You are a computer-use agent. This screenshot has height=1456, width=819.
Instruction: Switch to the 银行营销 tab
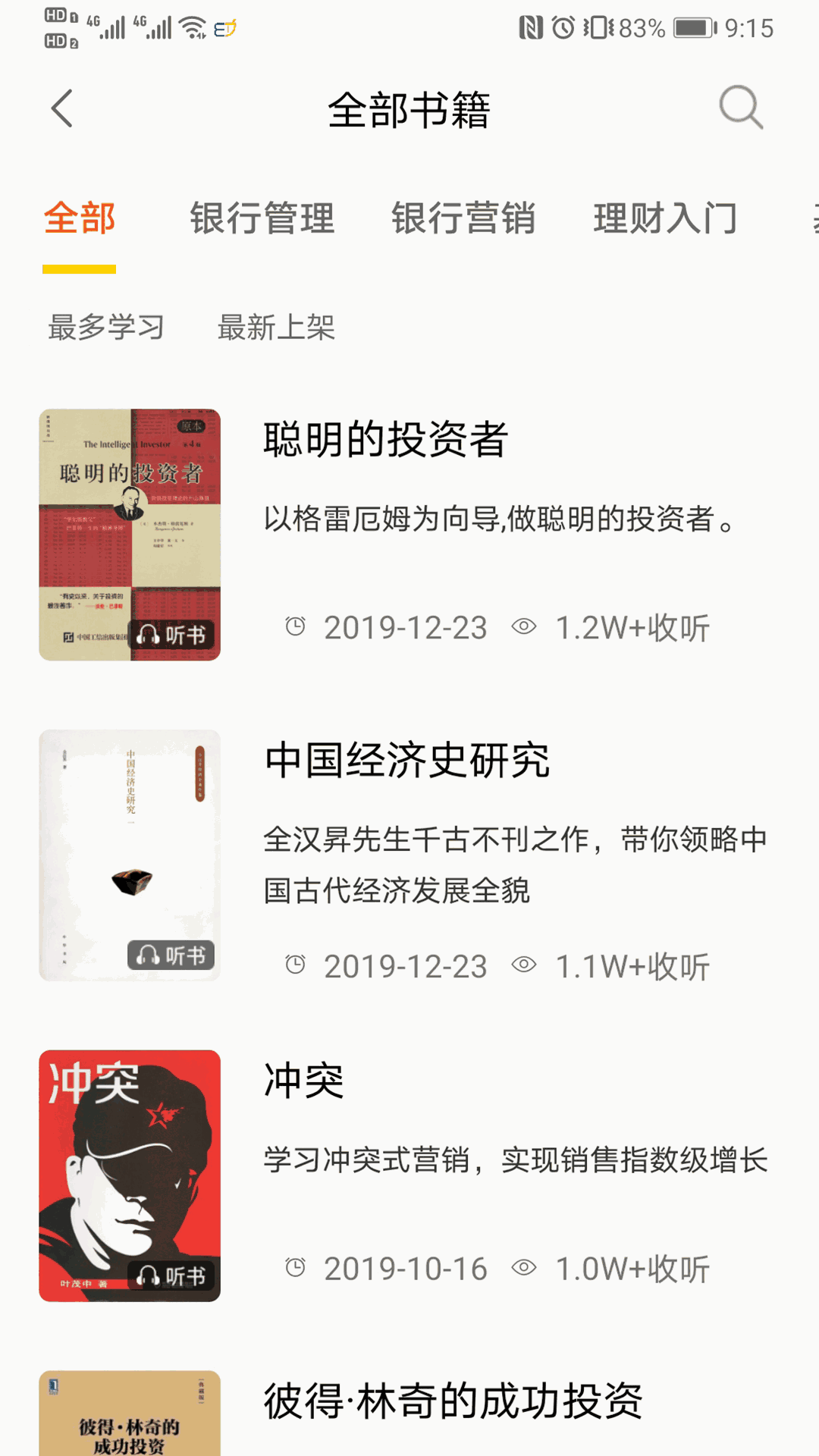click(x=463, y=218)
